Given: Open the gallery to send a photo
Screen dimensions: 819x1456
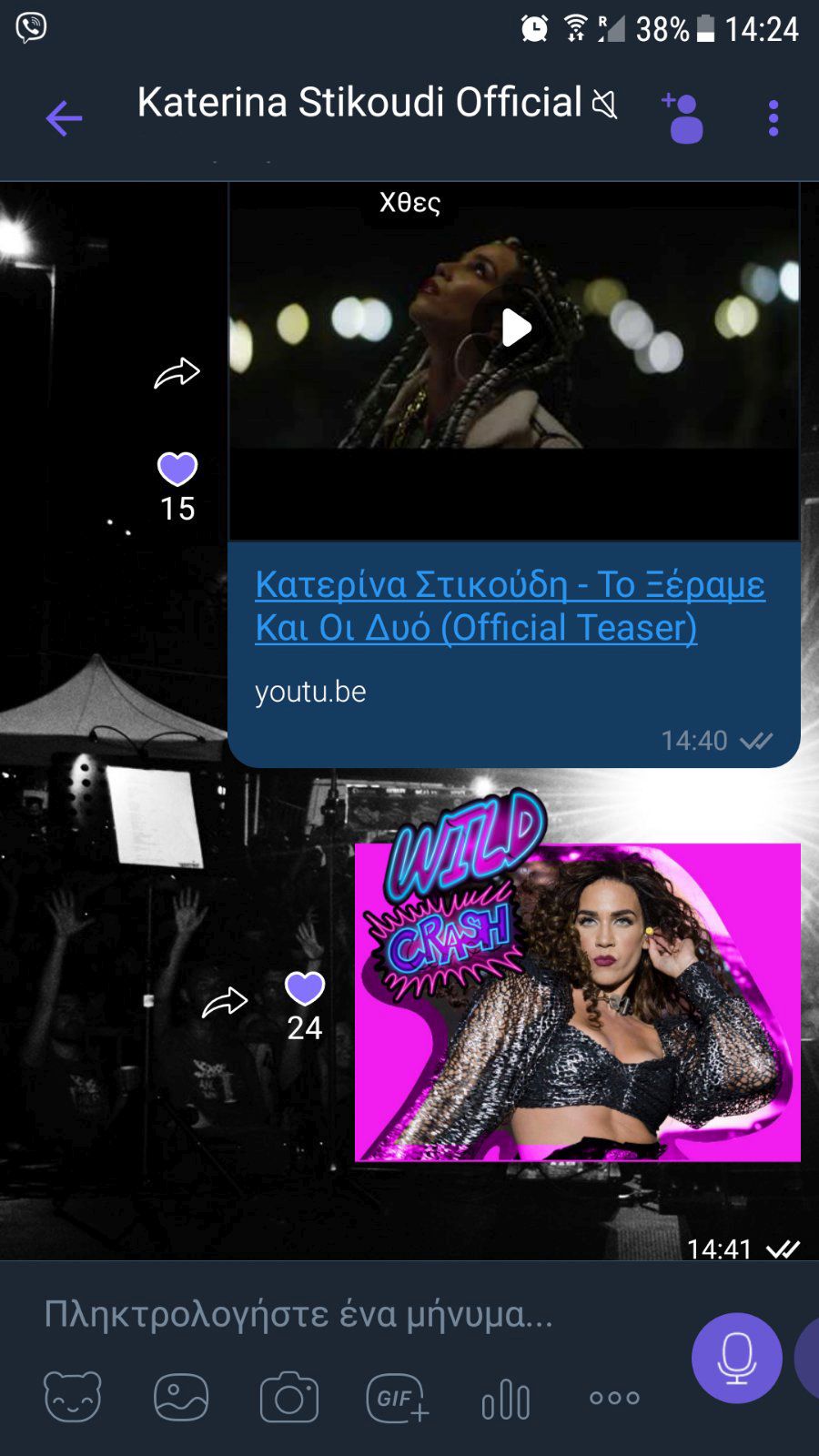Looking at the screenshot, I should (x=181, y=1397).
